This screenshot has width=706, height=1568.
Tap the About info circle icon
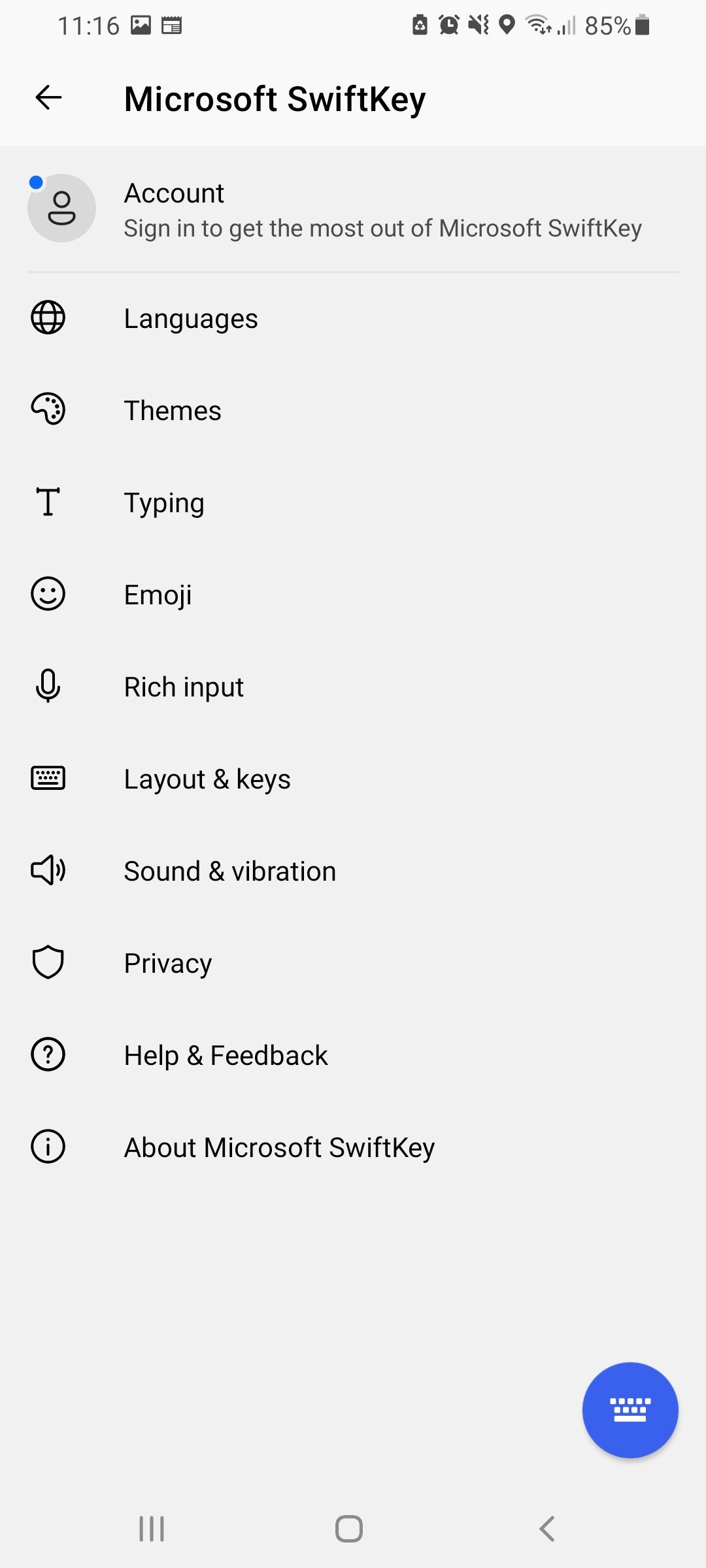pos(48,1145)
